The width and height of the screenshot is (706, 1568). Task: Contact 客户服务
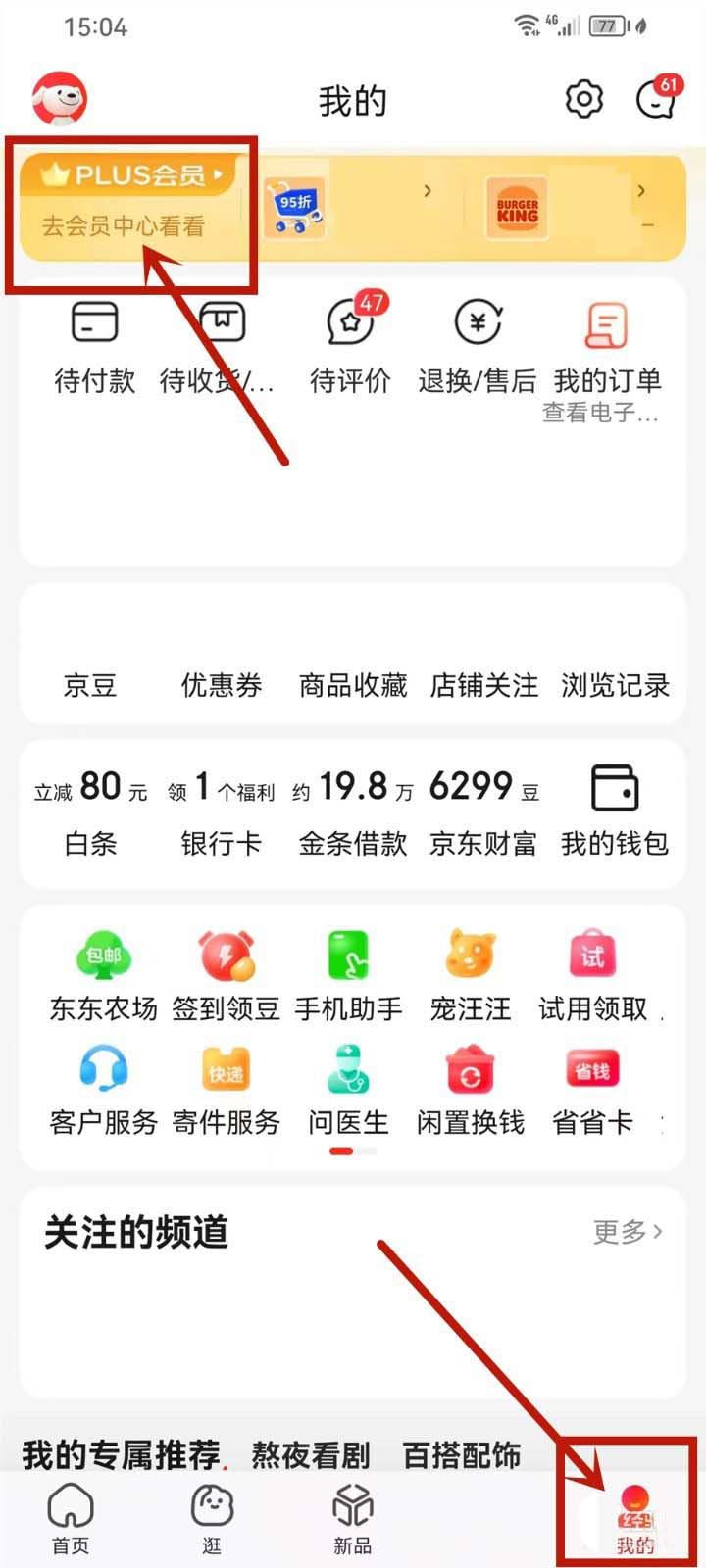pyautogui.click(x=104, y=1090)
